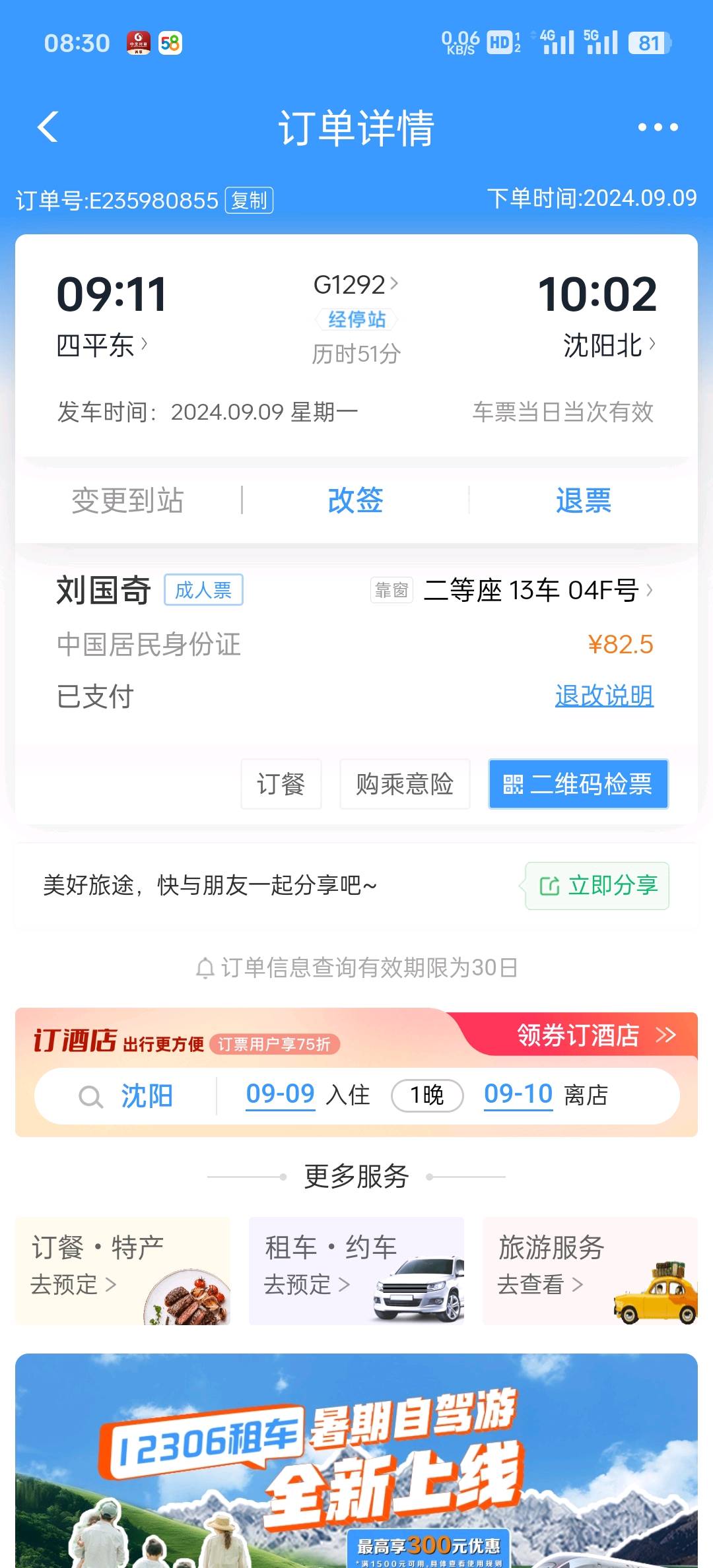Tap 退票 to refund ticket
Viewport: 713px width, 1568px height.
(583, 500)
